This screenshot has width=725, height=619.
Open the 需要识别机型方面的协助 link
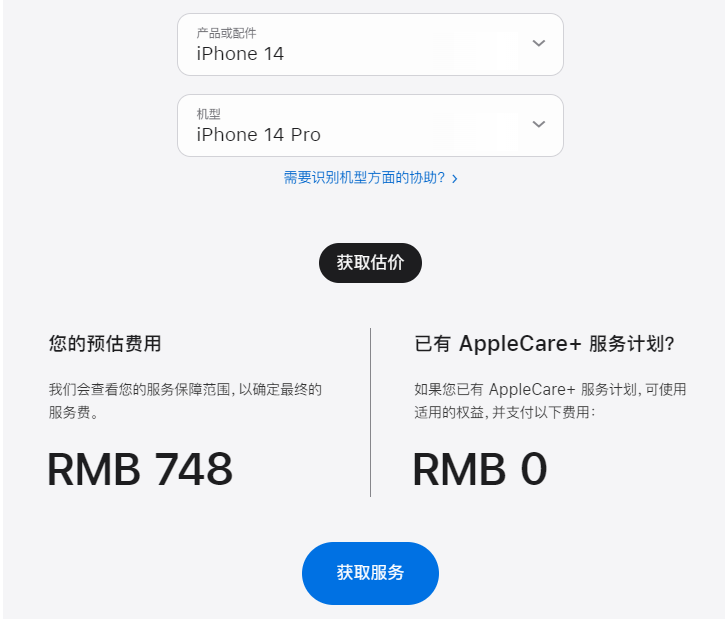click(370, 178)
